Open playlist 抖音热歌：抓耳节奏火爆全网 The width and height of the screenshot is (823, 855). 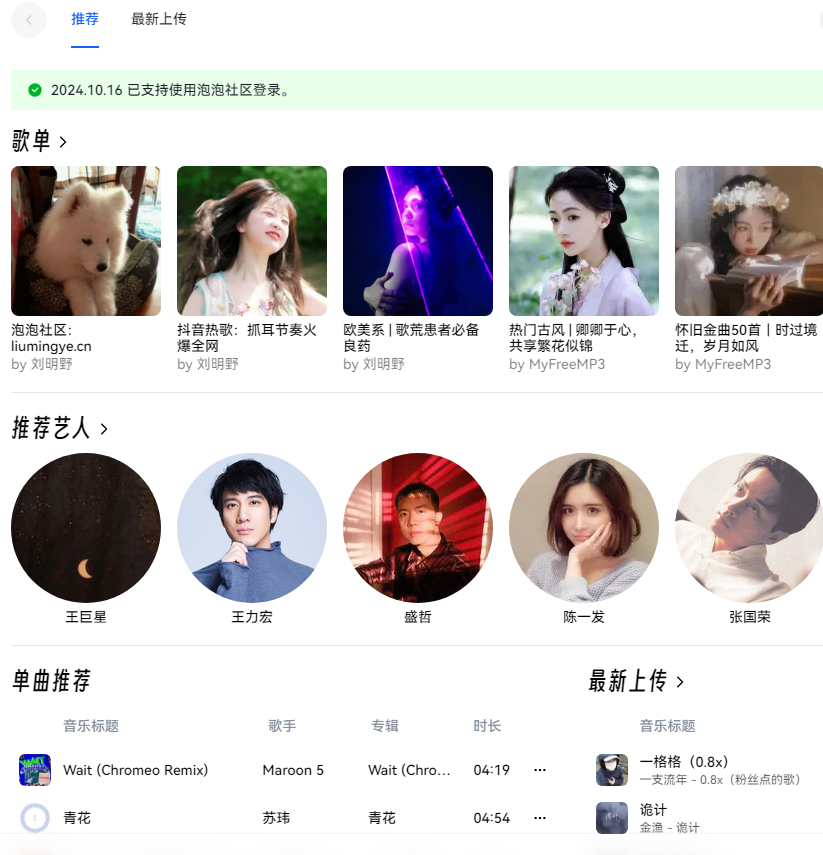coord(252,241)
